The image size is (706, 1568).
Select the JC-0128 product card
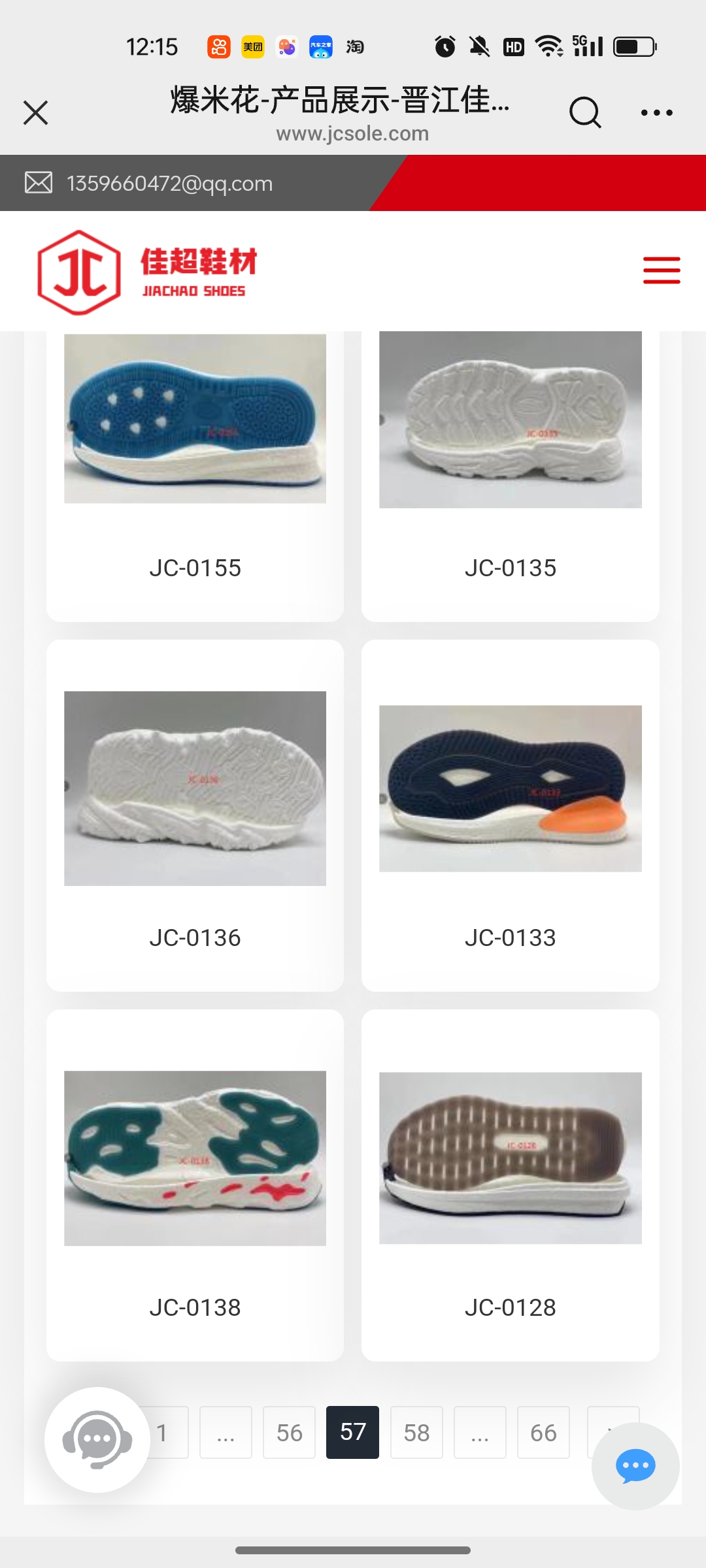coord(510,1185)
